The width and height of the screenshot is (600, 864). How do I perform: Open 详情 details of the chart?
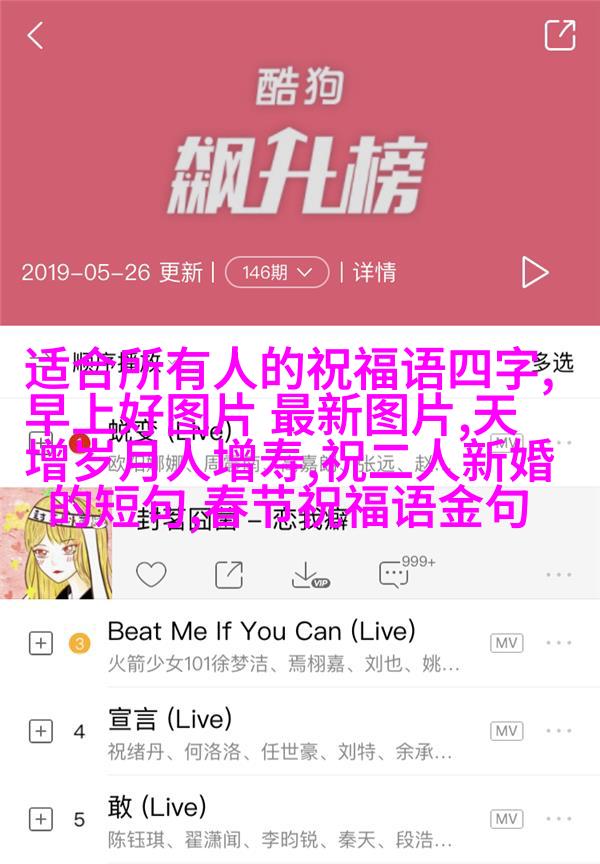tap(375, 271)
